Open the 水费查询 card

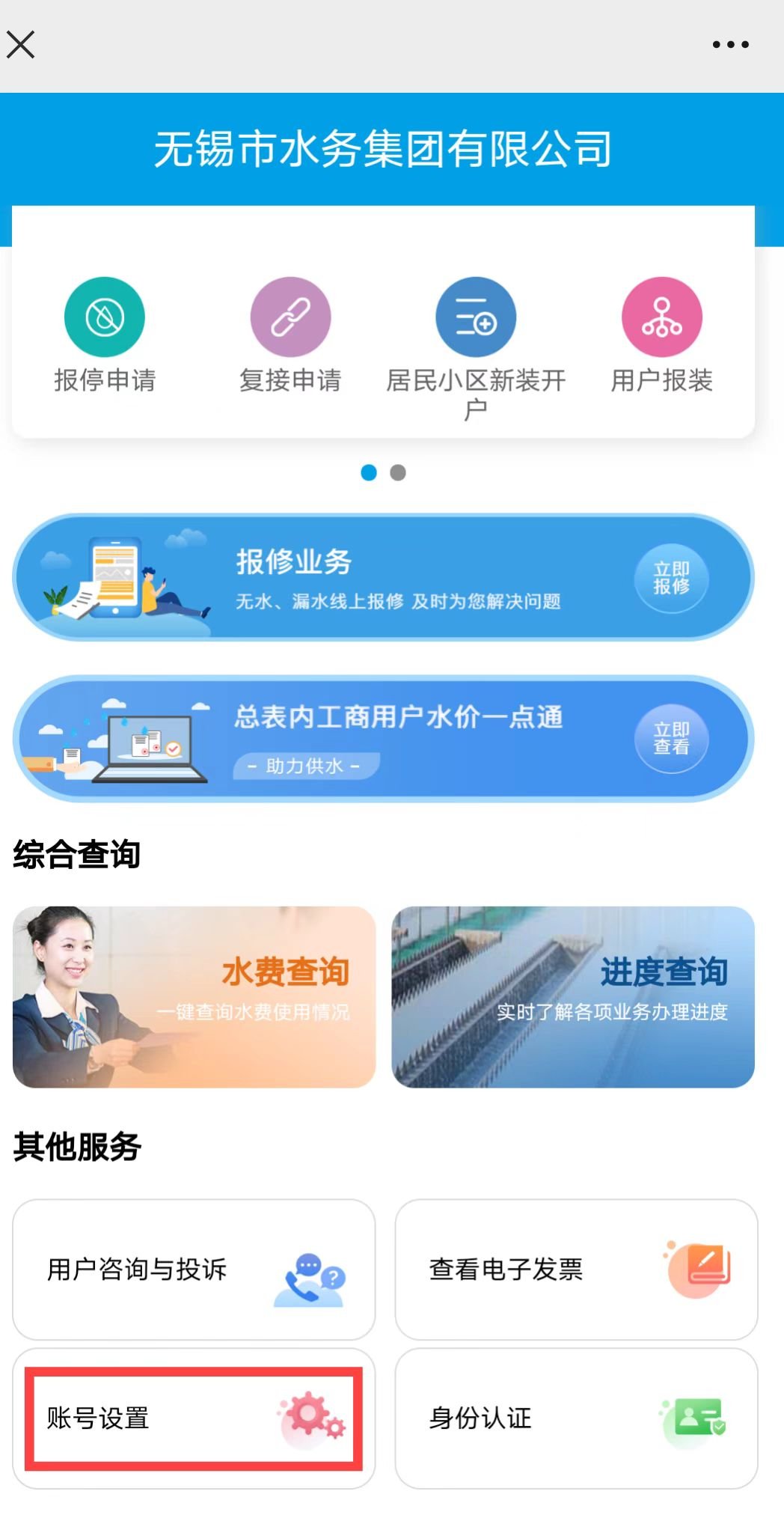194,997
